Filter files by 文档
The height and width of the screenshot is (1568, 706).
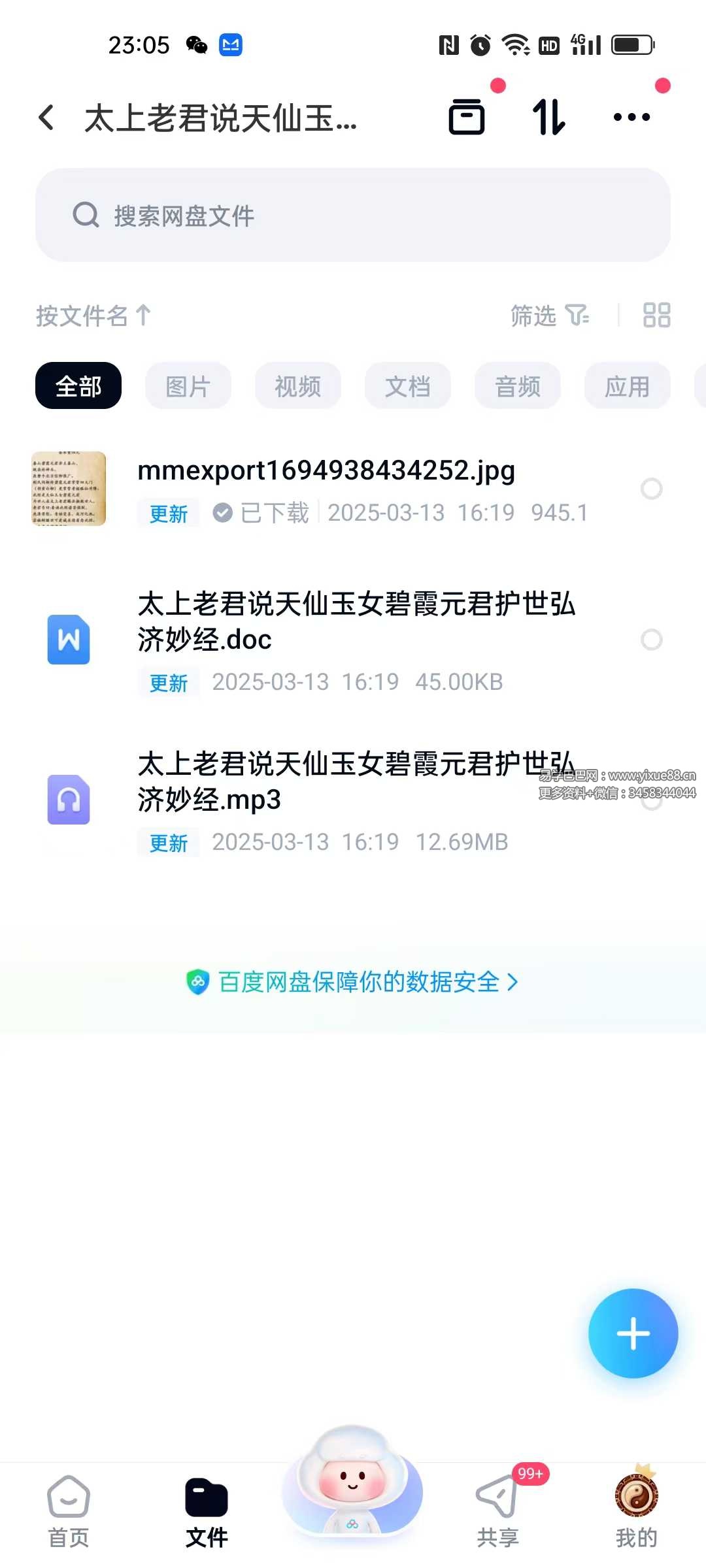pos(408,386)
